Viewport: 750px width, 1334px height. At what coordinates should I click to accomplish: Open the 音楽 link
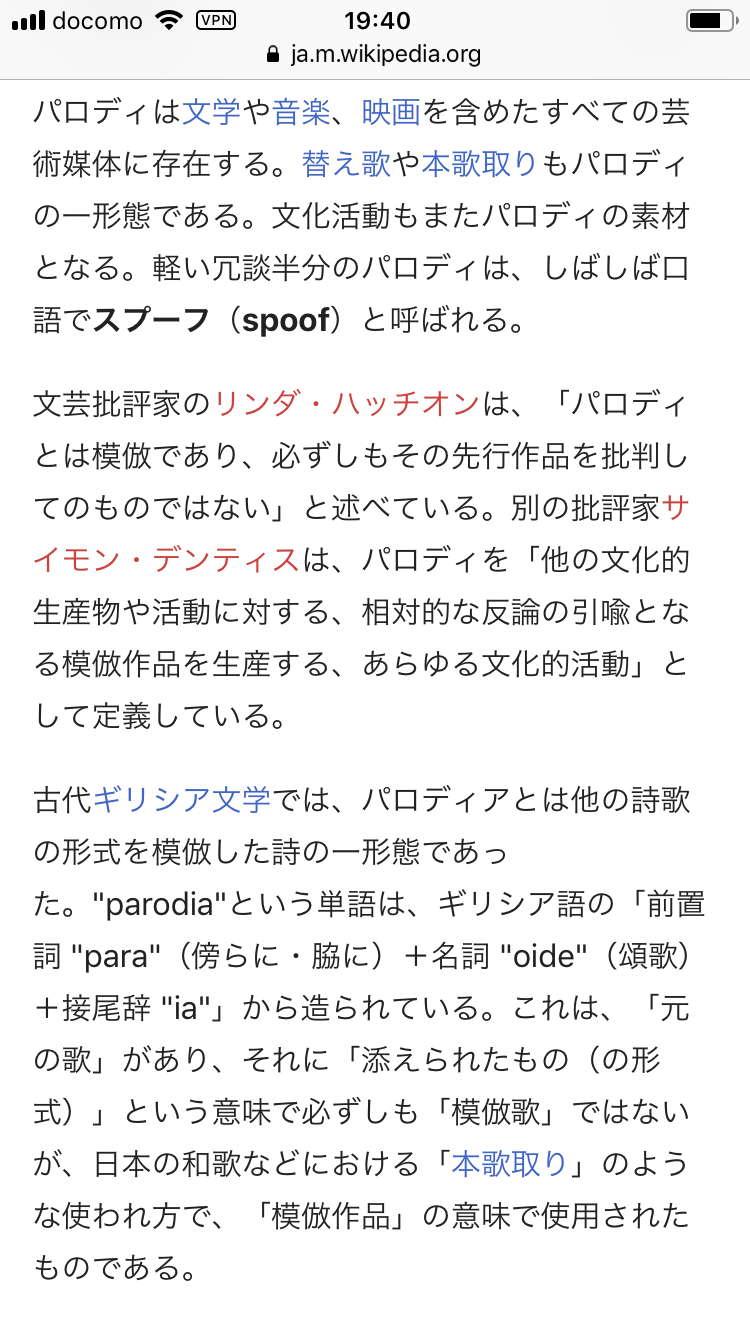(x=301, y=112)
